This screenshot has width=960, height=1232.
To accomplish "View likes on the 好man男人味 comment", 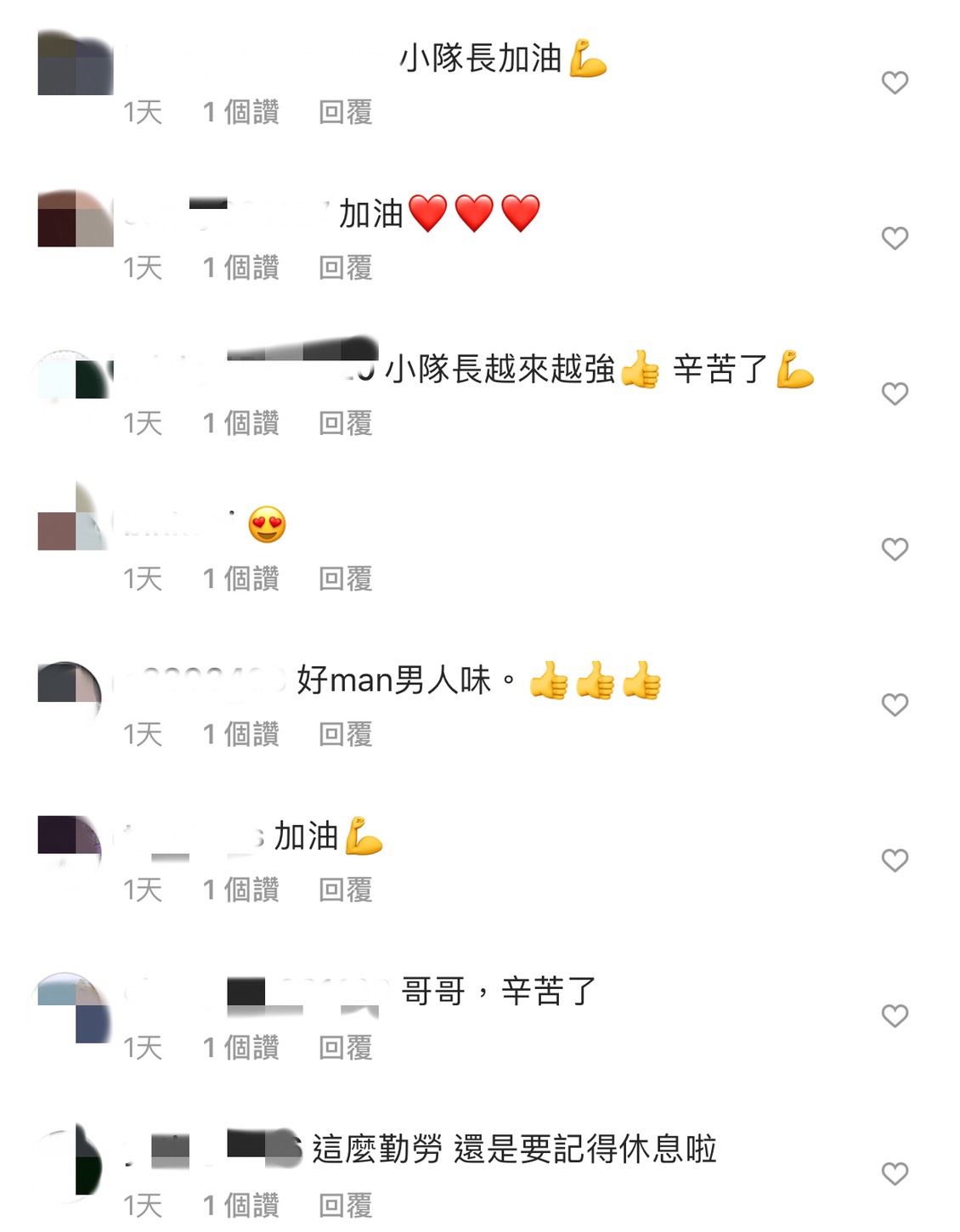I will pos(240,734).
